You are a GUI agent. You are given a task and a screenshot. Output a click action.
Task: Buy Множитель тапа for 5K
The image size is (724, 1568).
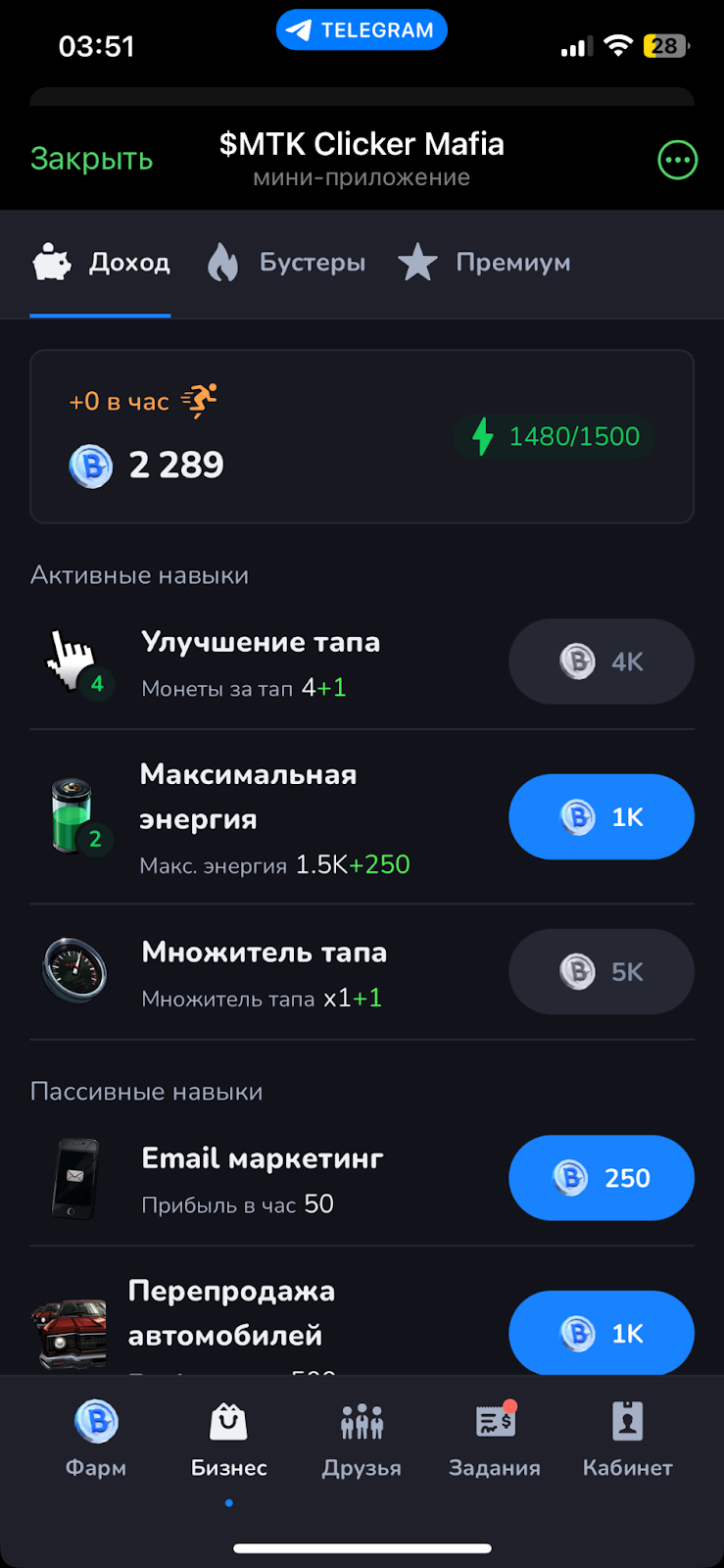[601, 972]
